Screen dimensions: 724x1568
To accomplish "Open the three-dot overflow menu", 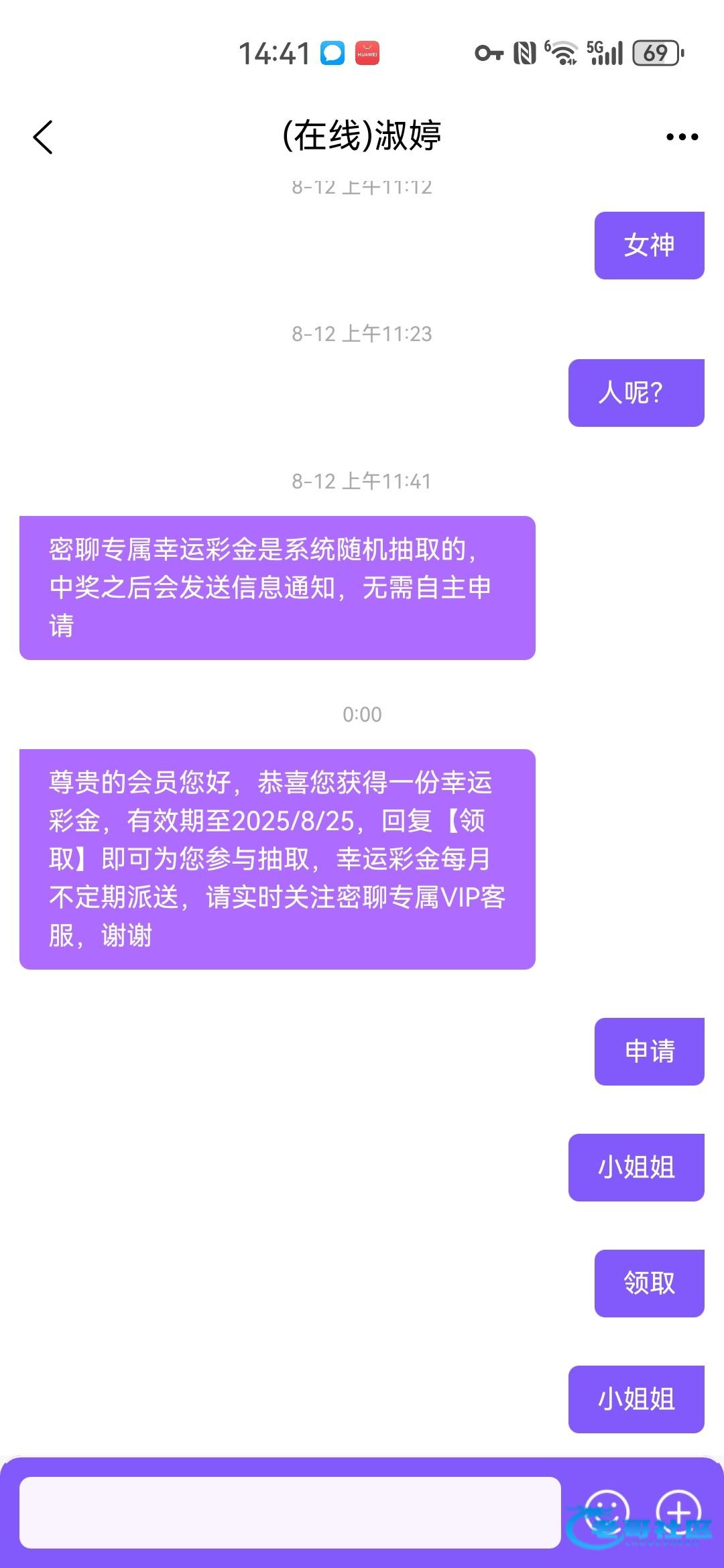I will [x=682, y=137].
